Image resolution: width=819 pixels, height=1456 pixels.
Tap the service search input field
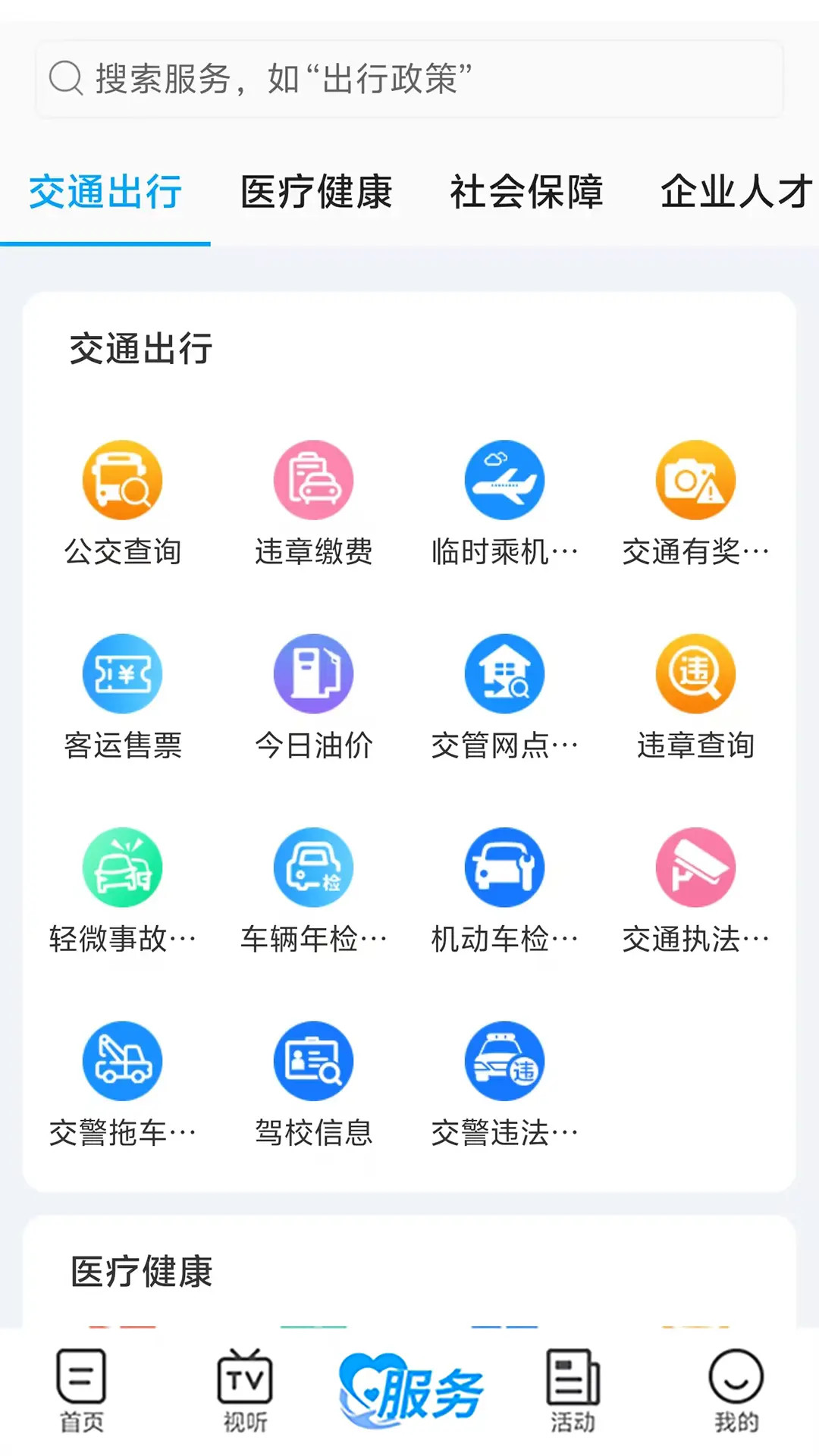pos(409,79)
